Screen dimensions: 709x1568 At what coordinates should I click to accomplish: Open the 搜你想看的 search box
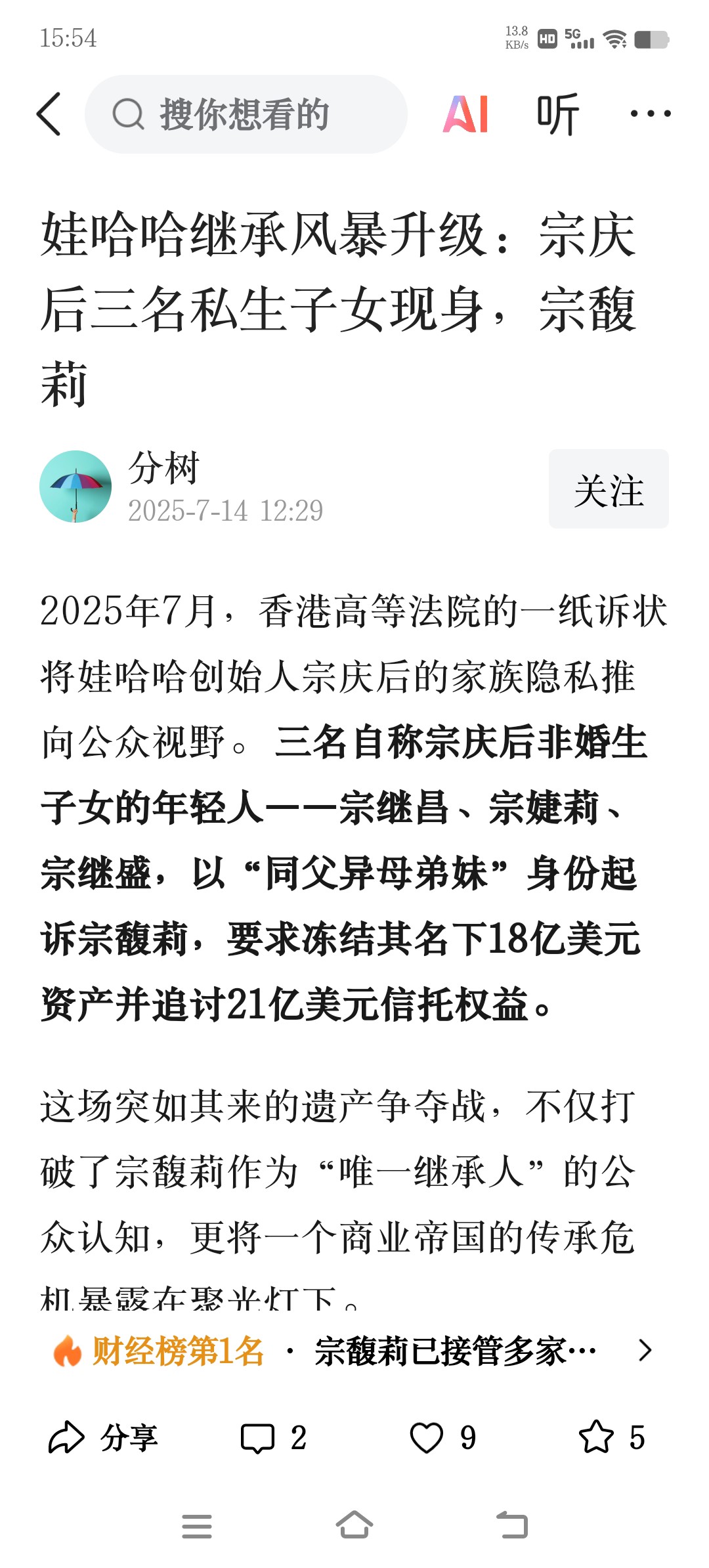click(246, 114)
